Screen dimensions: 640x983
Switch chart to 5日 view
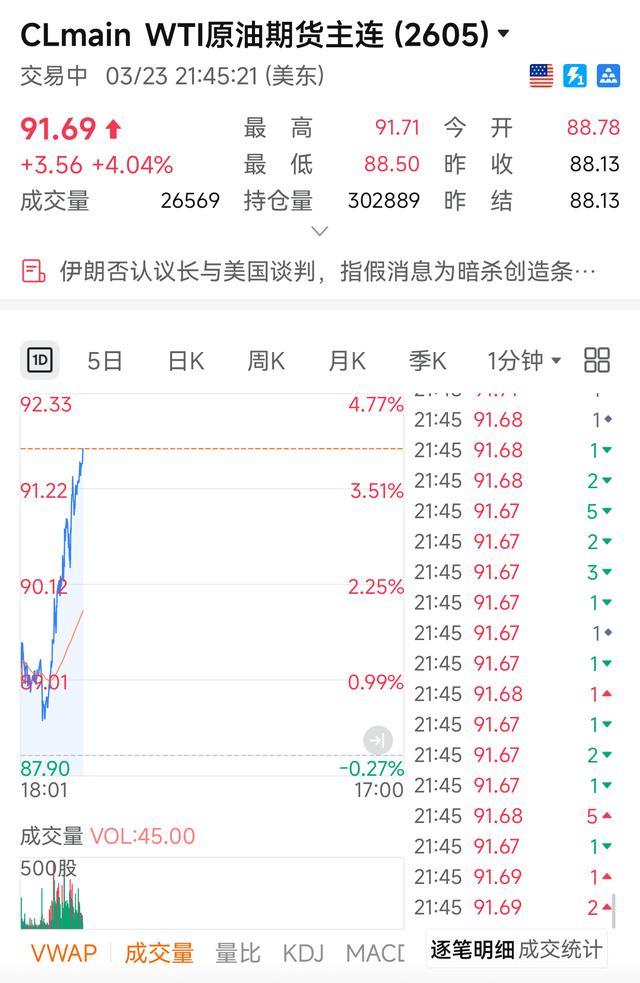pos(105,360)
